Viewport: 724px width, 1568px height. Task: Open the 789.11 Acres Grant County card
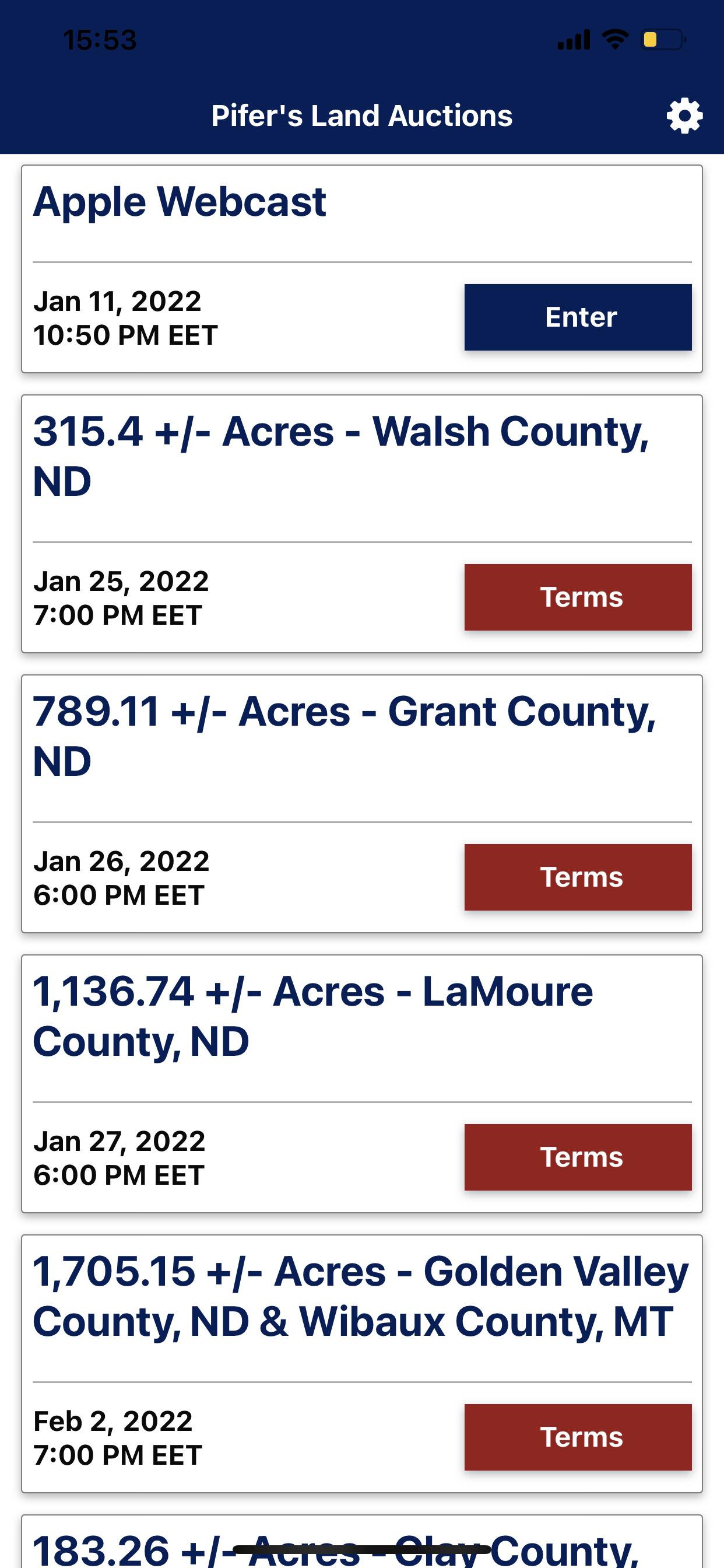point(362,804)
